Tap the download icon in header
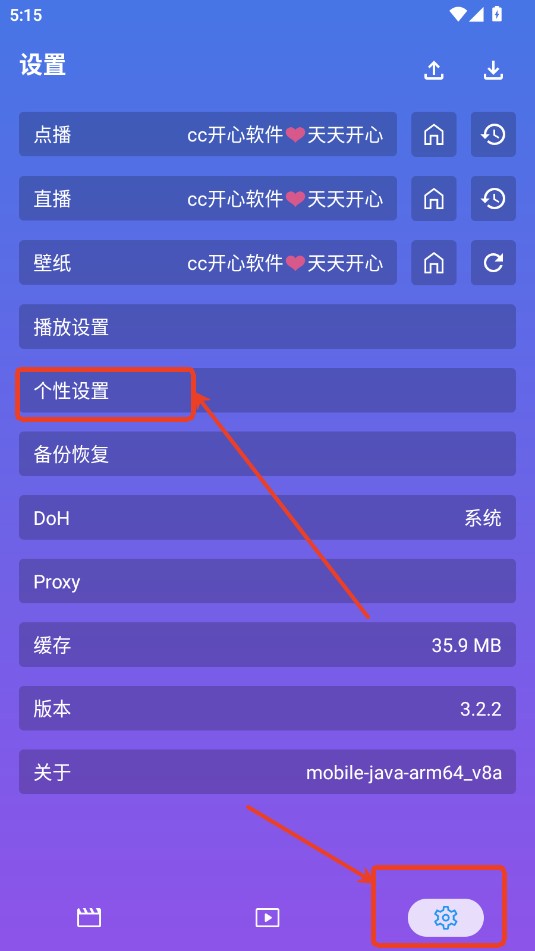The height and width of the screenshot is (951, 535). coord(493,70)
